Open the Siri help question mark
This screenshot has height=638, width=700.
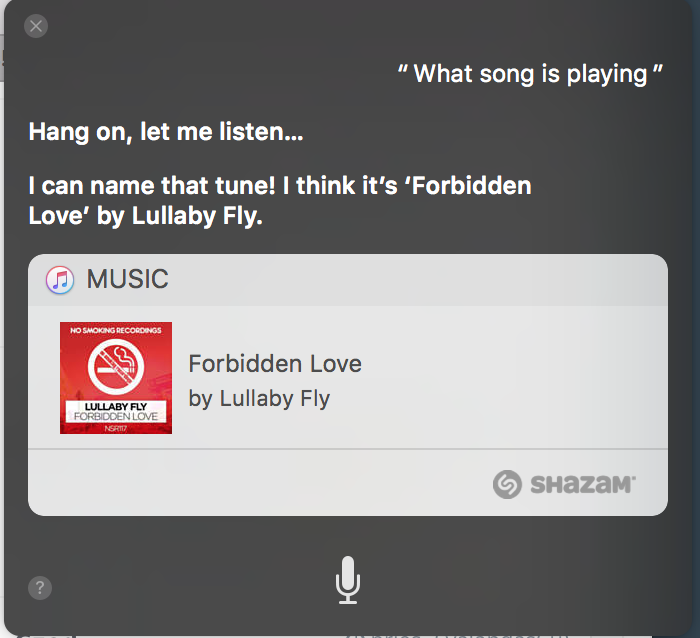click(x=39, y=587)
